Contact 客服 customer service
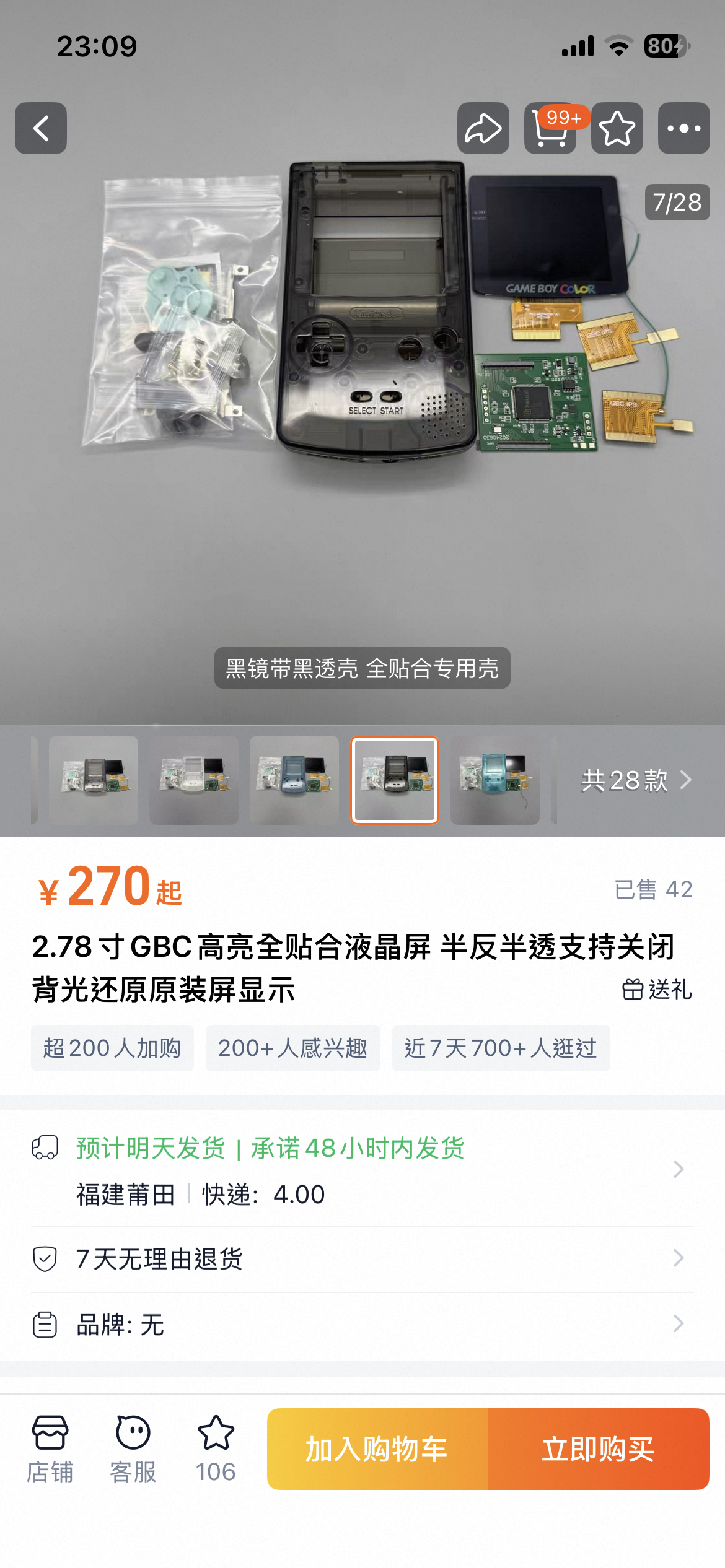The image size is (725, 1568). coord(133,1448)
